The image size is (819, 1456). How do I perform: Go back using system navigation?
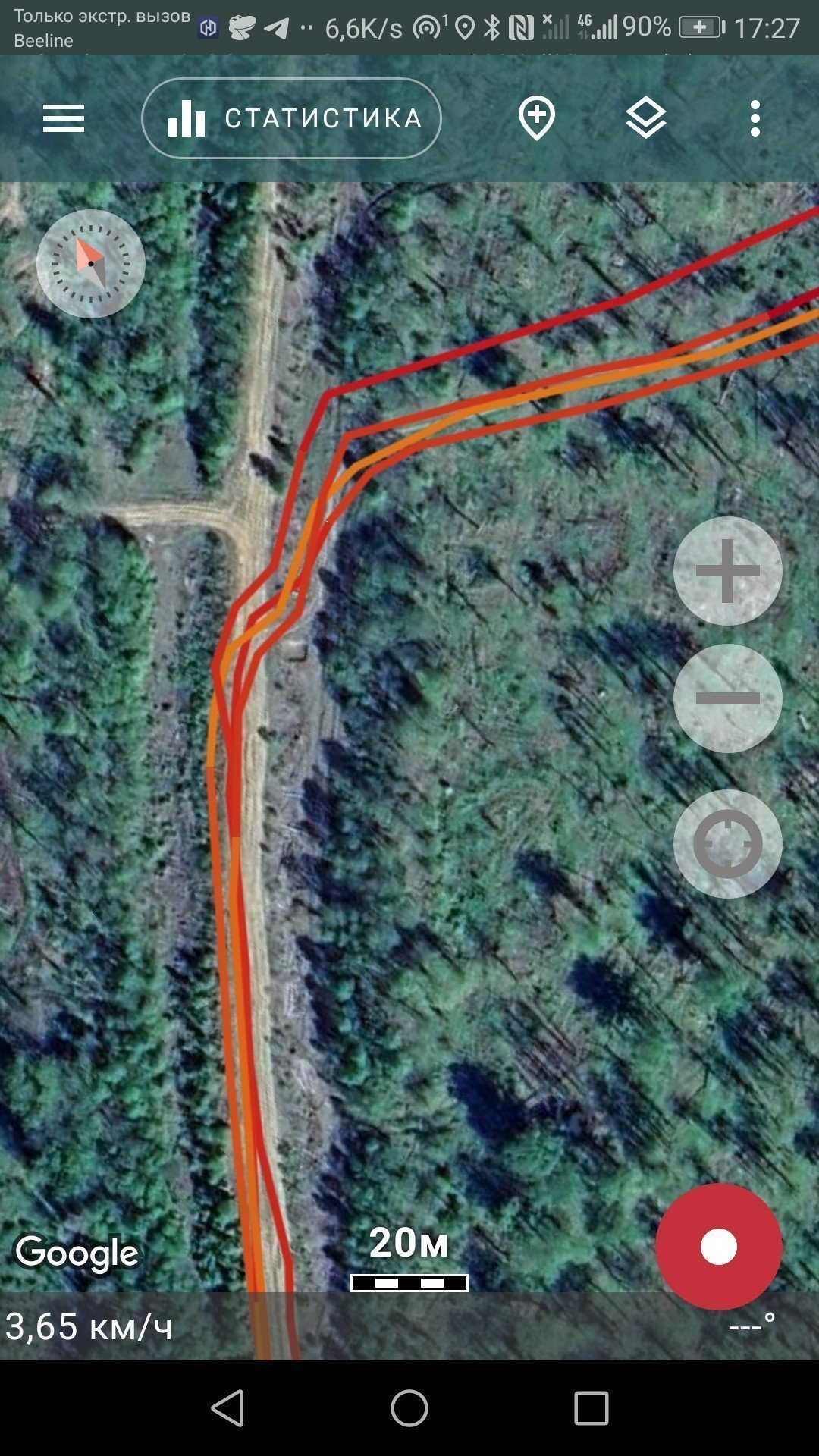pos(227,1408)
